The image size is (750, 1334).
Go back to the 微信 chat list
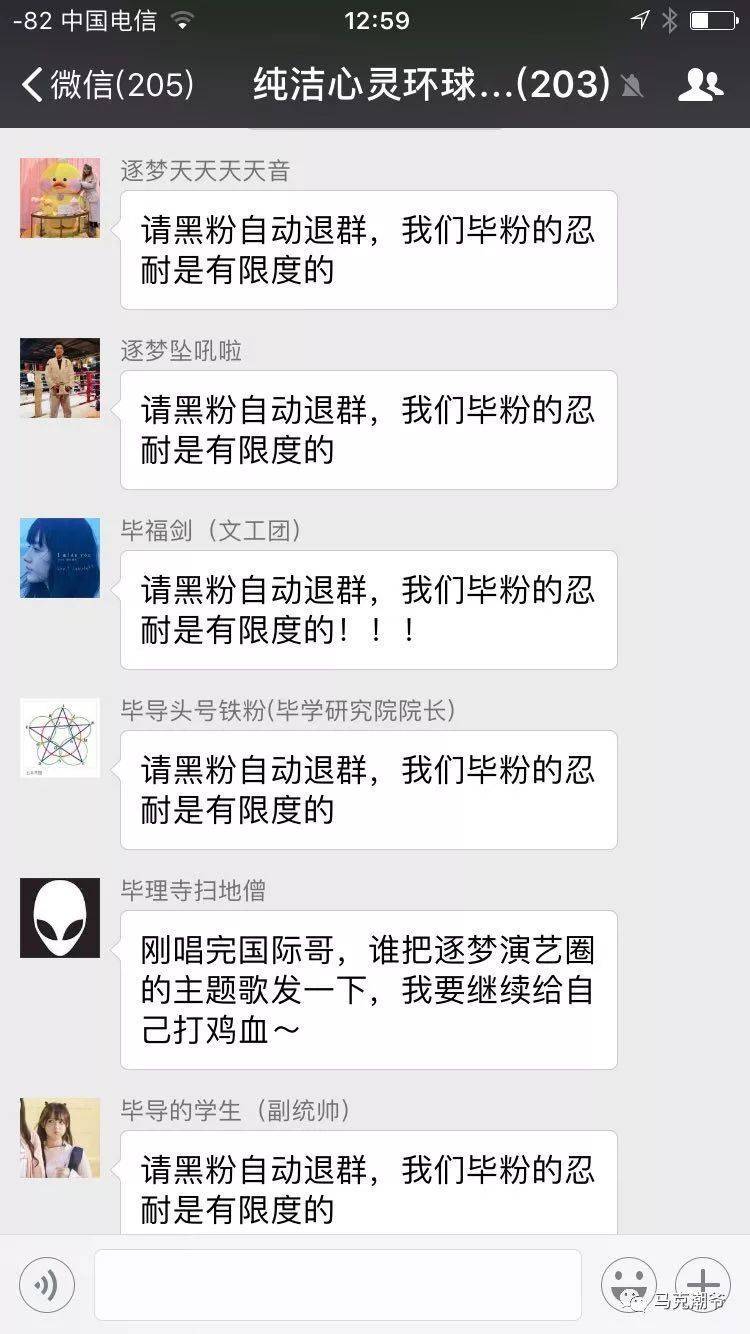point(105,85)
